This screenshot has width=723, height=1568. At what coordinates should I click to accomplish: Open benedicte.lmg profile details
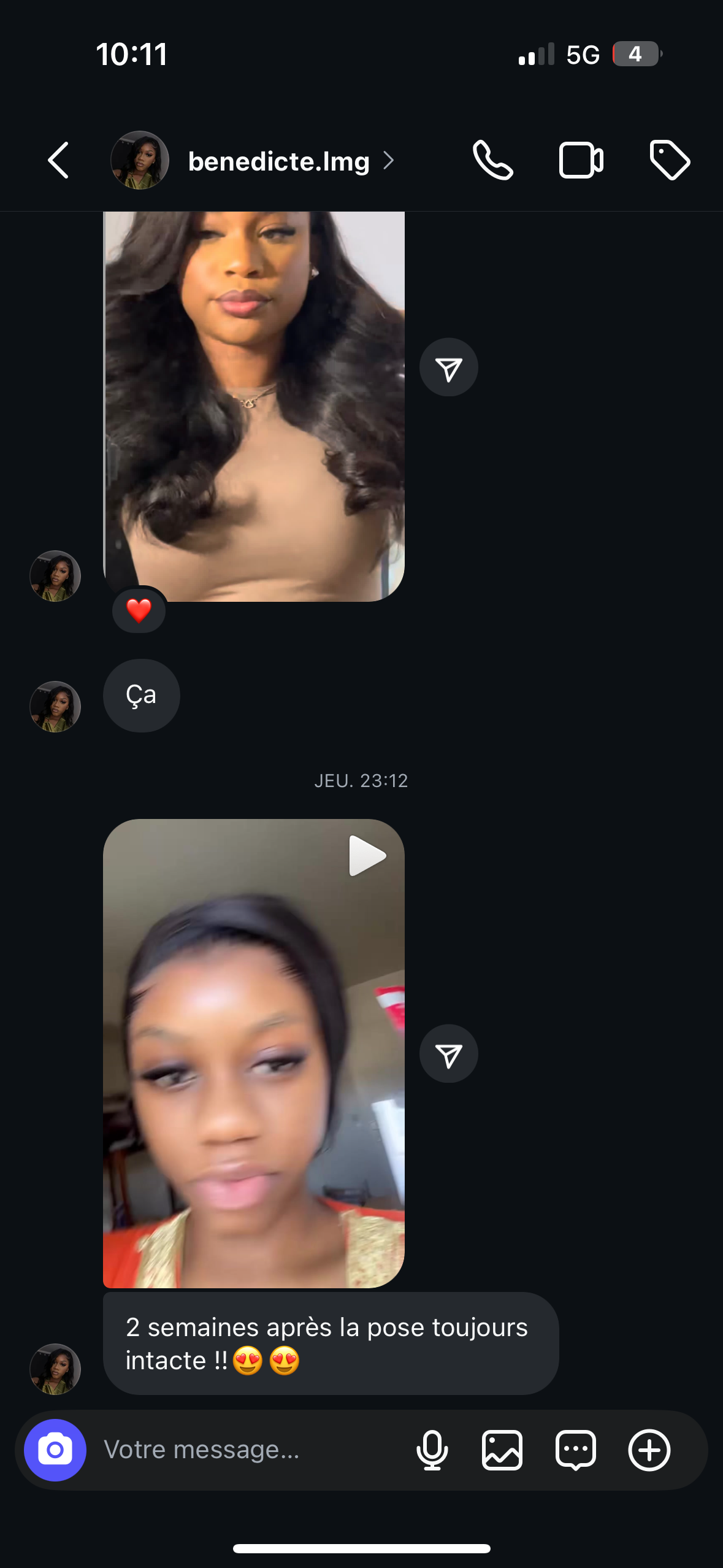coord(279,161)
